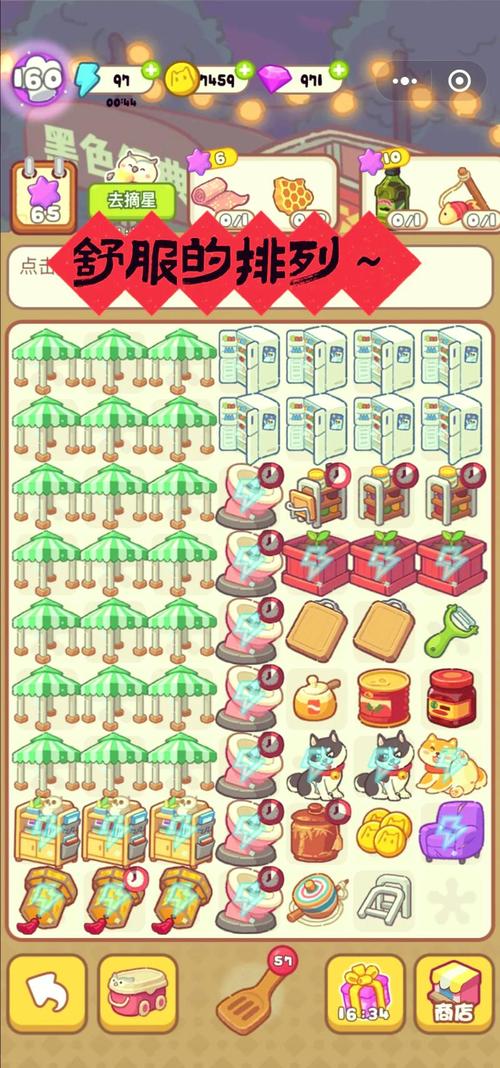This screenshot has height=1068, width=500.
Task: Add more coins with the plus icon
Action: [x=245, y=69]
